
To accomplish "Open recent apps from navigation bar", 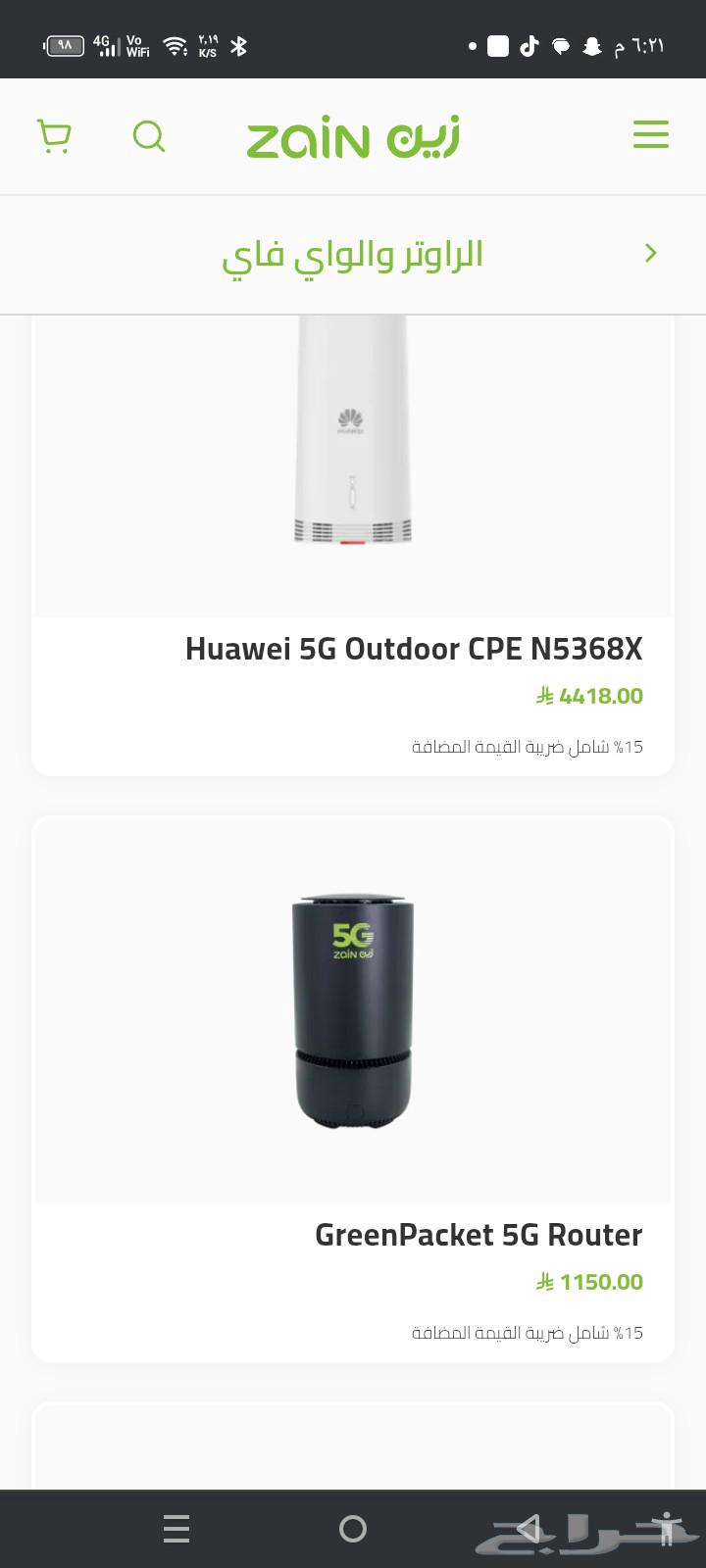I will point(176,1528).
